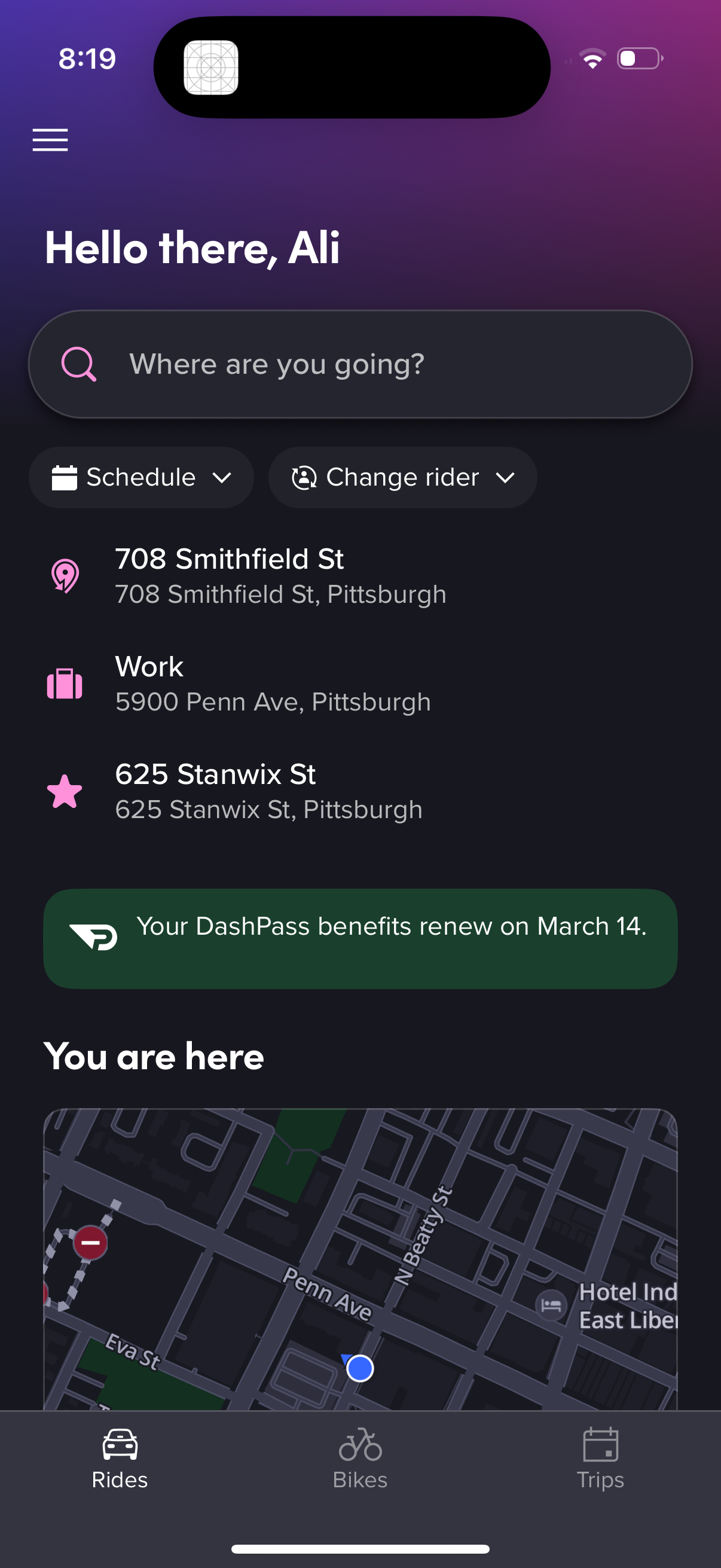This screenshot has height=1568, width=721.
Task: Expand the chevron beside Schedule
Action: 222,478
